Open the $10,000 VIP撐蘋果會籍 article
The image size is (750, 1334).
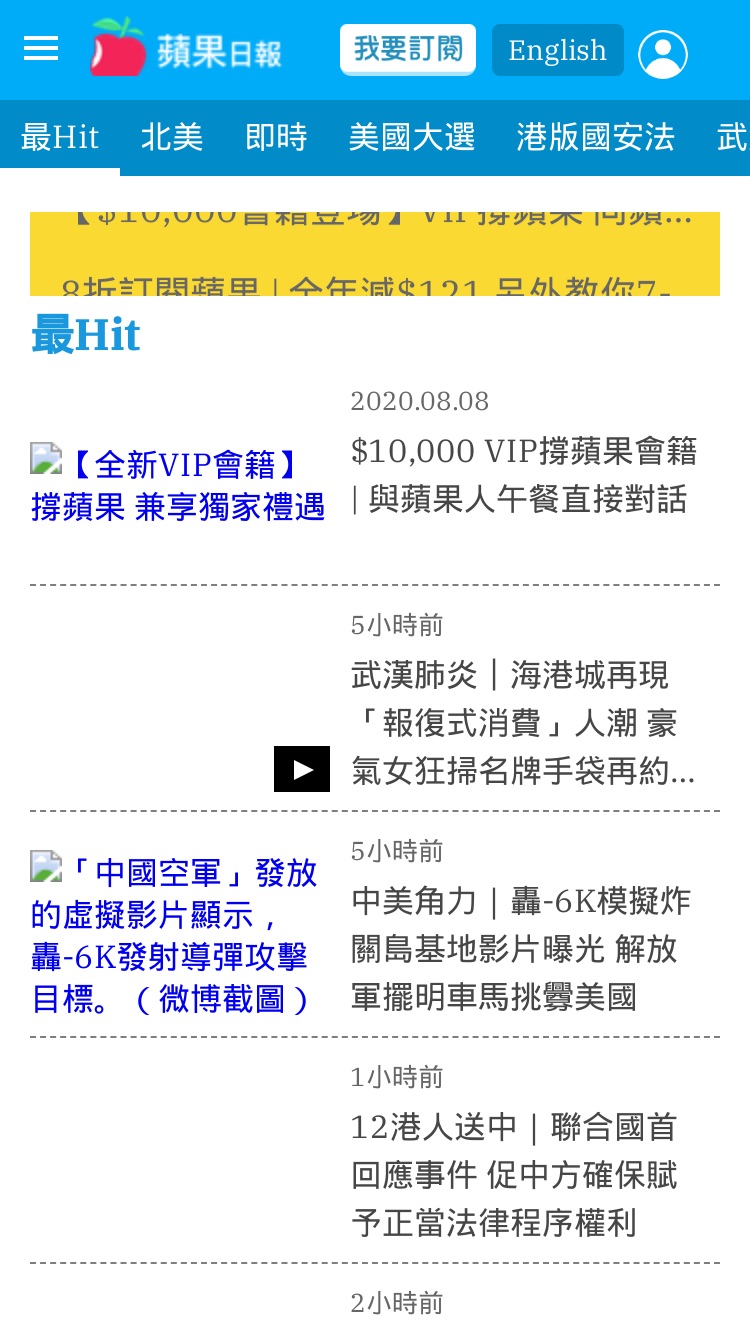tap(524, 475)
